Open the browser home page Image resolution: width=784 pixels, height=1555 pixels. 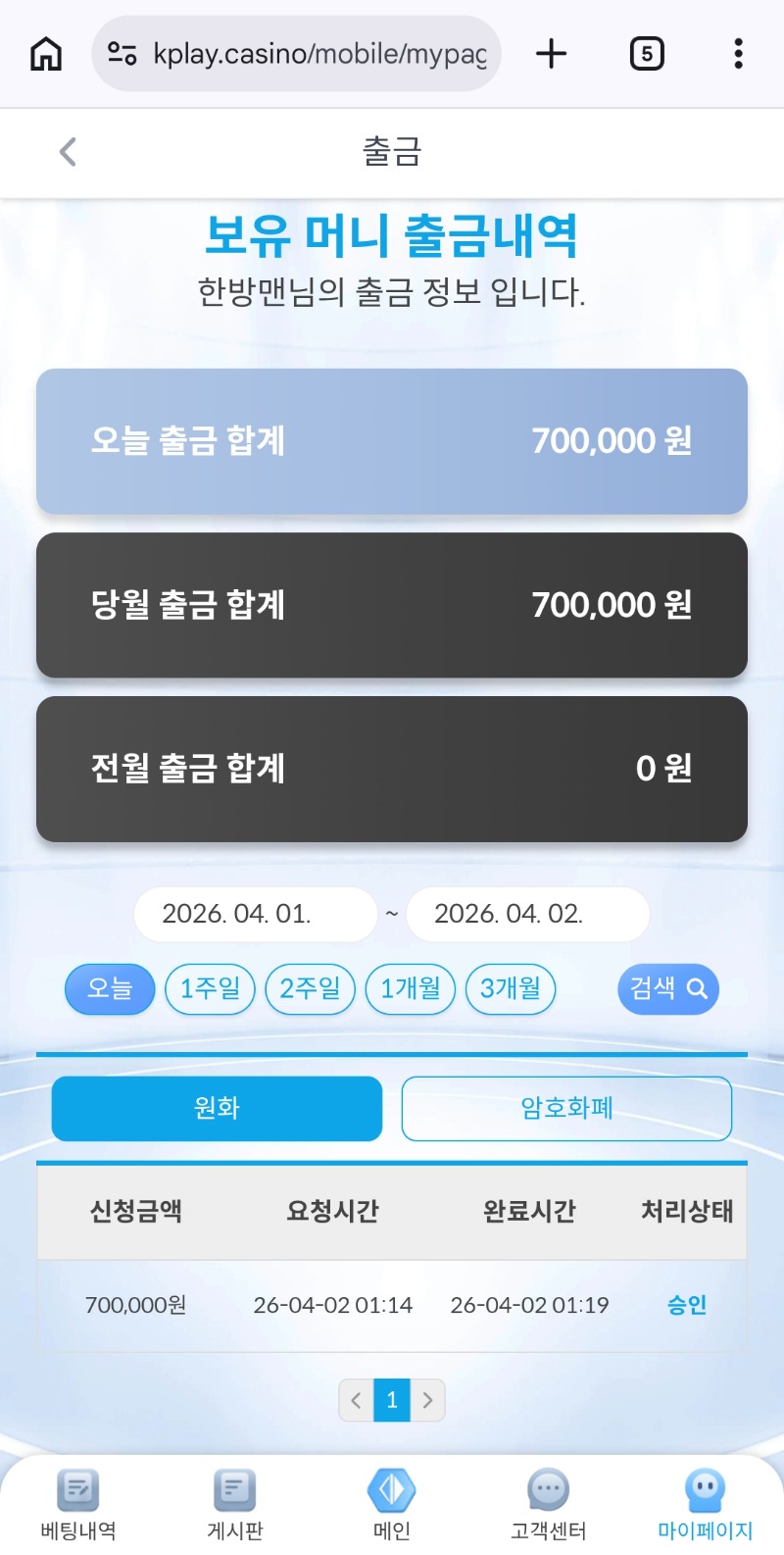[46, 54]
